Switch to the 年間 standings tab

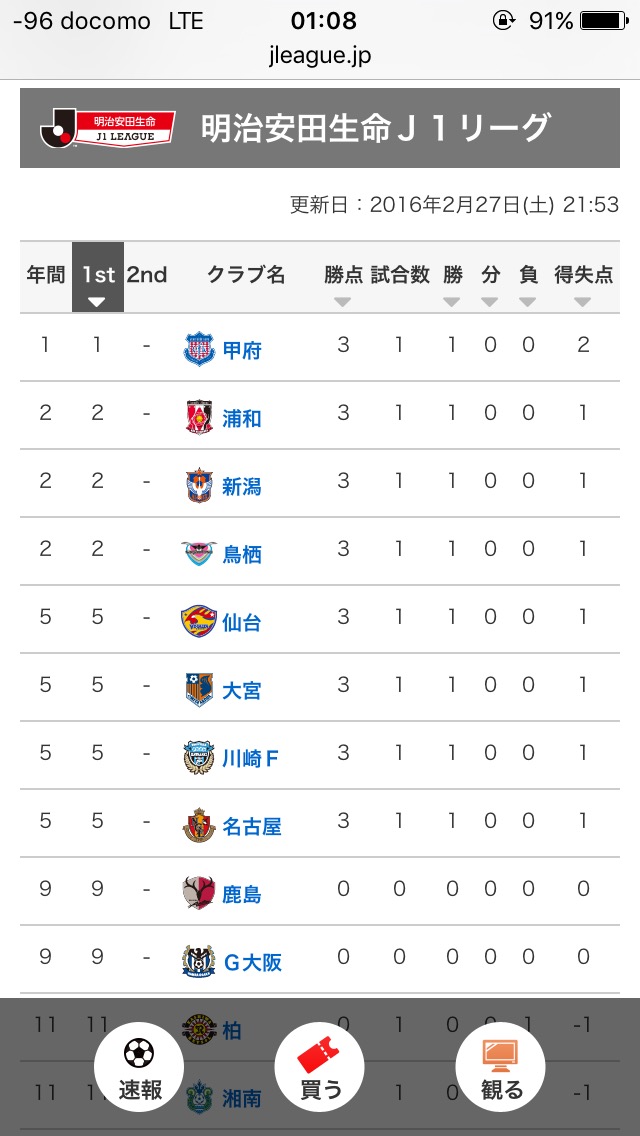coord(45,275)
